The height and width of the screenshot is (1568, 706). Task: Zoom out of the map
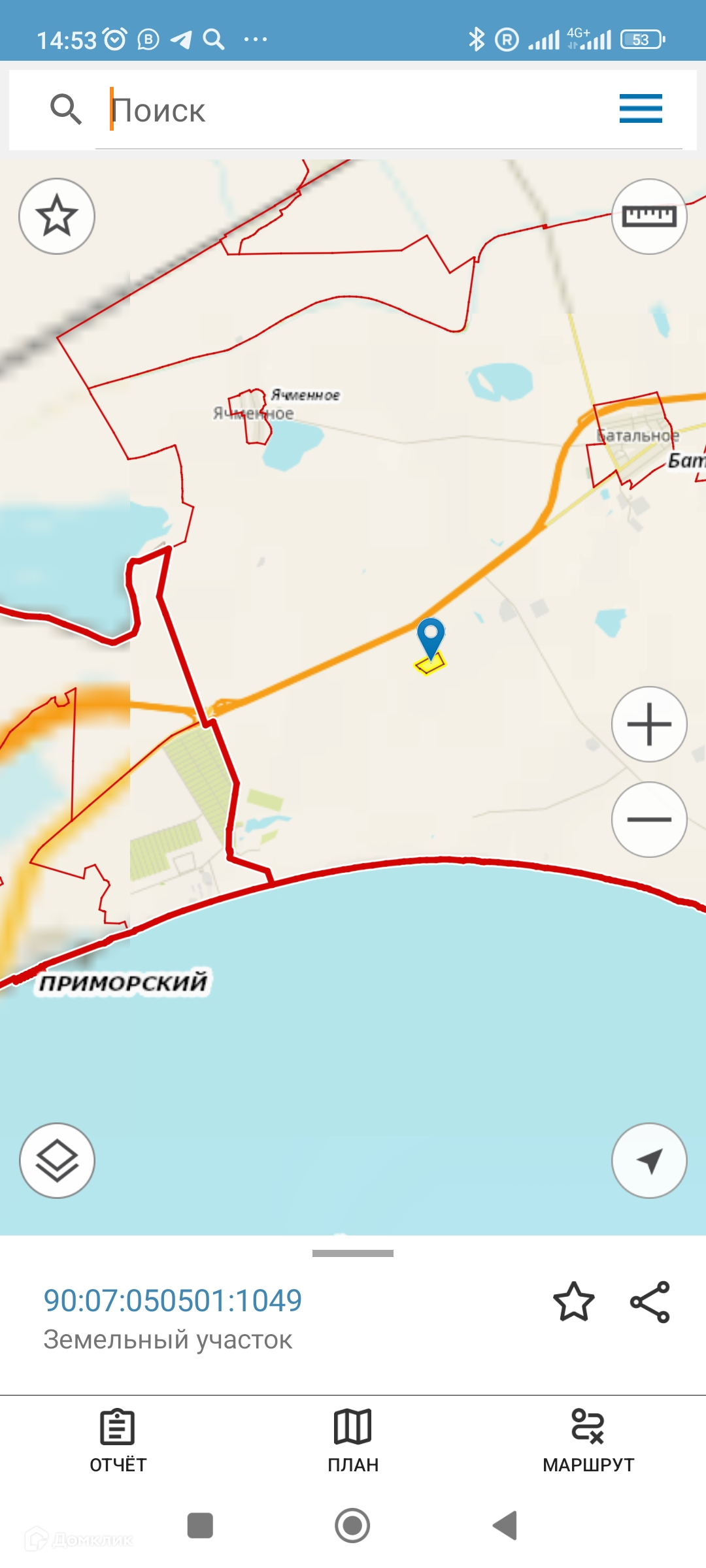click(649, 819)
